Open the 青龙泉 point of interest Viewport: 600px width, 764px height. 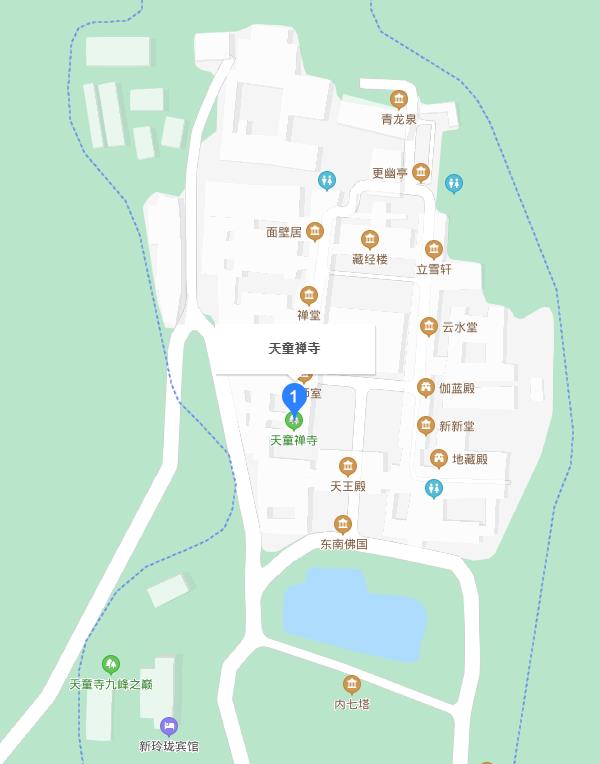coord(399,99)
